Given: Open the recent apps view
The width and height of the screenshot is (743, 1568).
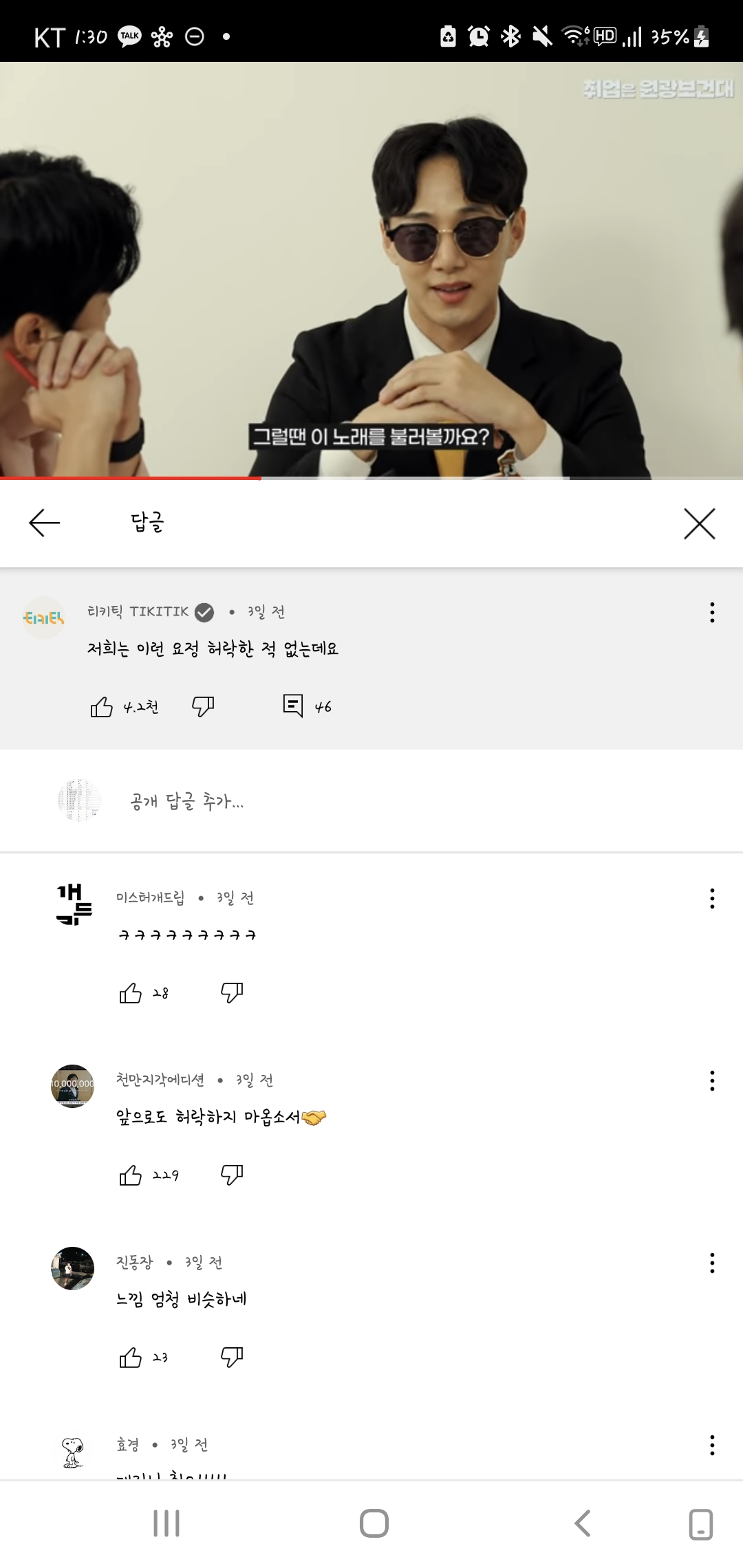Looking at the screenshot, I should (166, 1523).
